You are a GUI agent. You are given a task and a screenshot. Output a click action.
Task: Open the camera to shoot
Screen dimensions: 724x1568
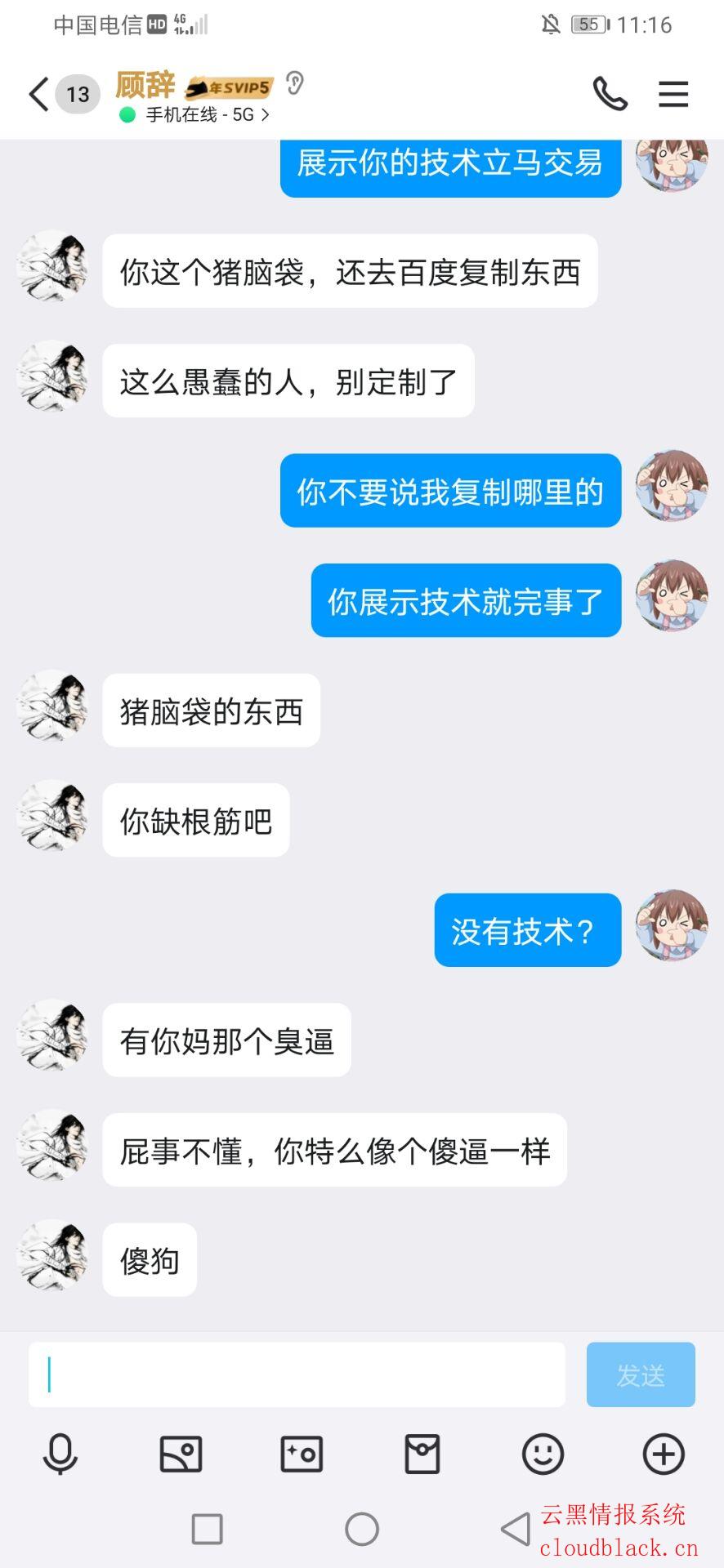click(x=302, y=1454)
